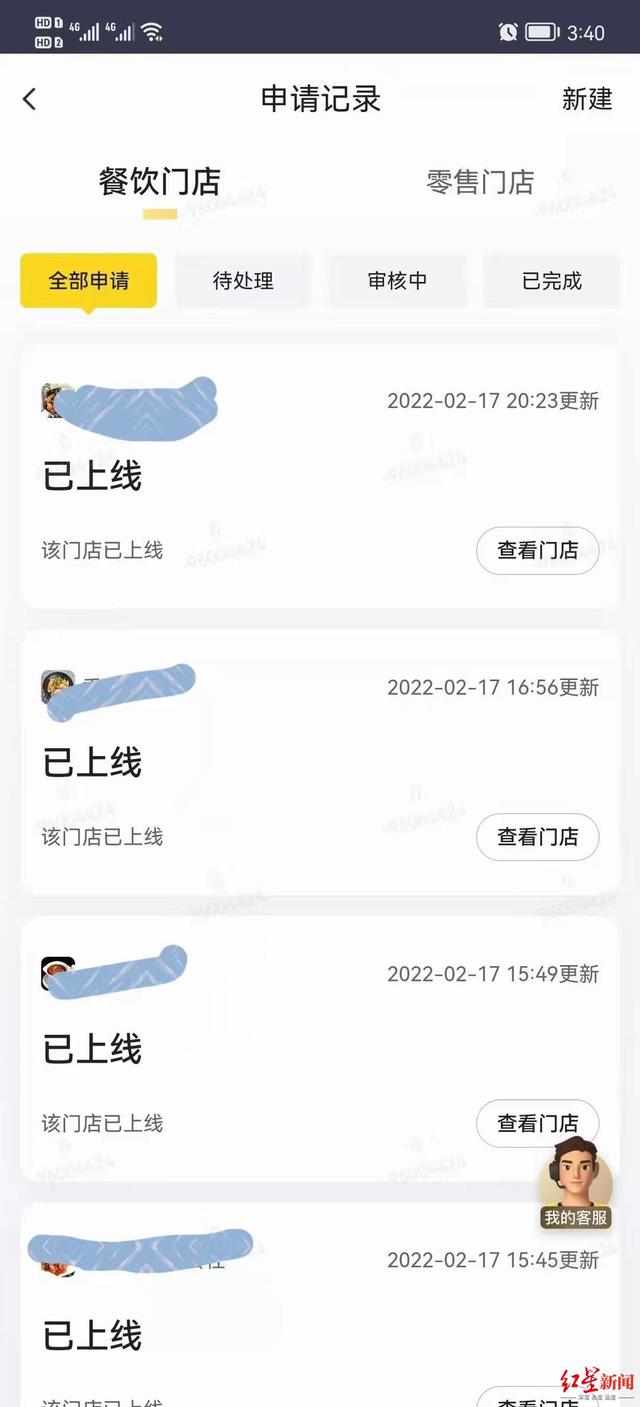
Task: Filter by 待处理 applications
Action: pyautogui.click(x=243, y=281)
